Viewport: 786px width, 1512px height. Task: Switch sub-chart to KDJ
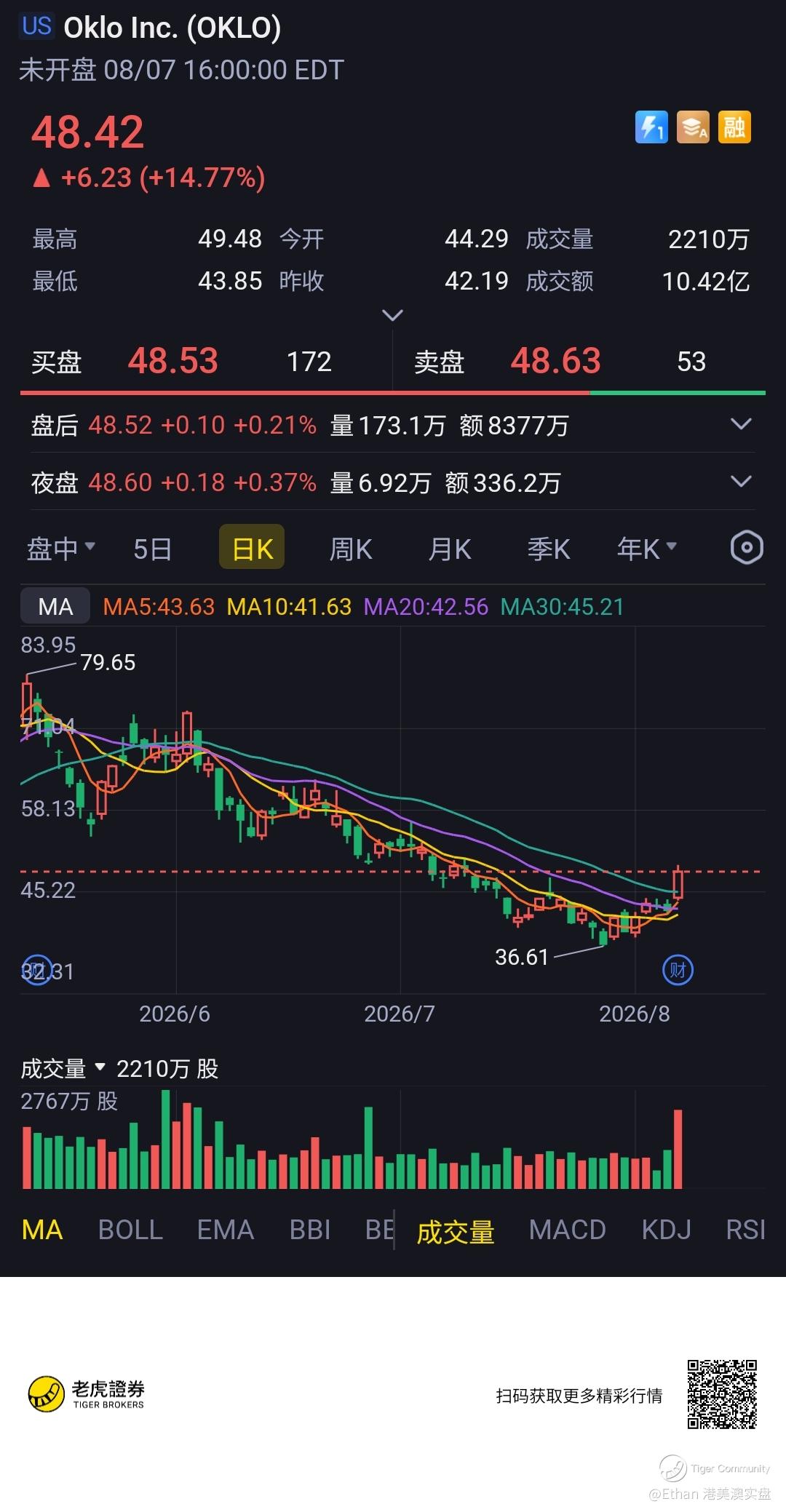coord(666,1230)
